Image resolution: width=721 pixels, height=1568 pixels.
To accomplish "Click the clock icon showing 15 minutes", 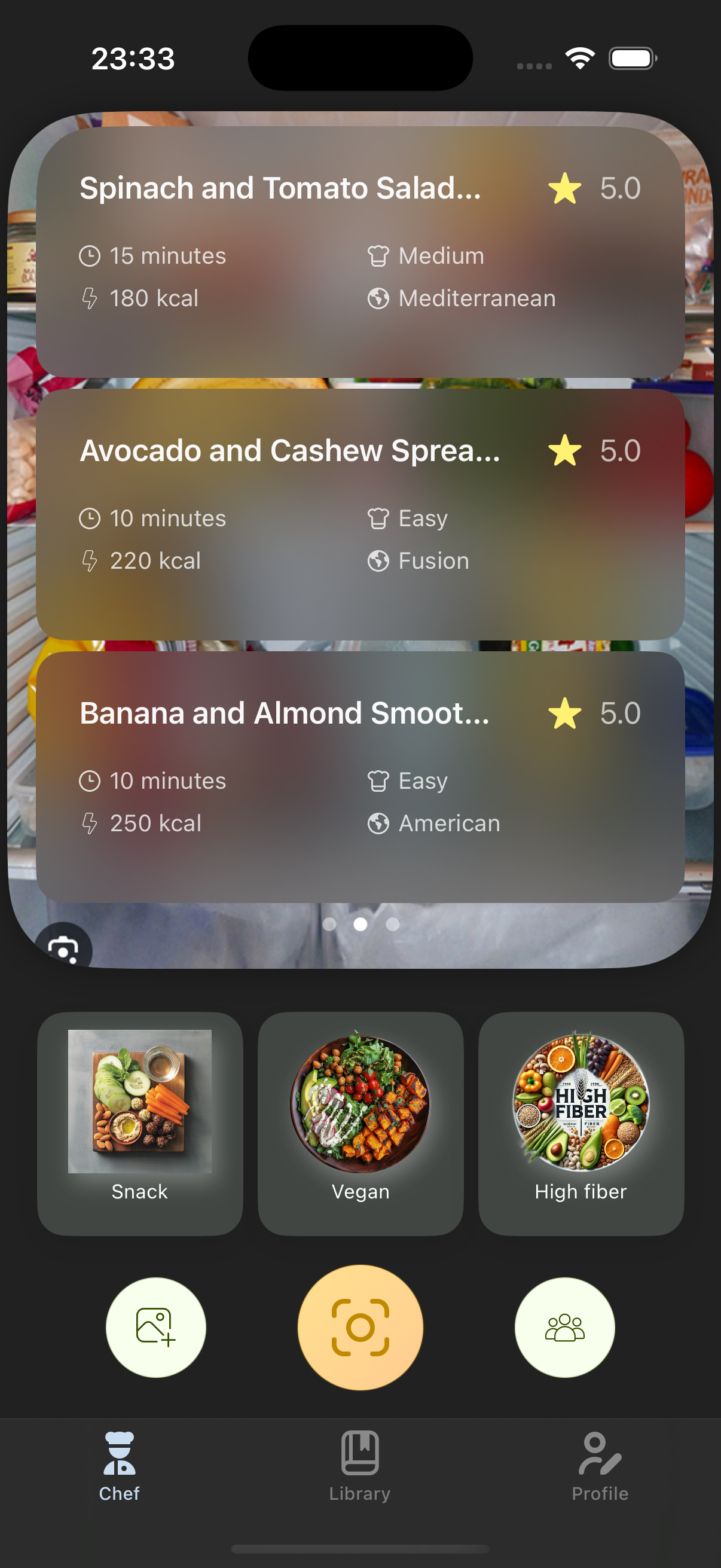I will 90,256.
